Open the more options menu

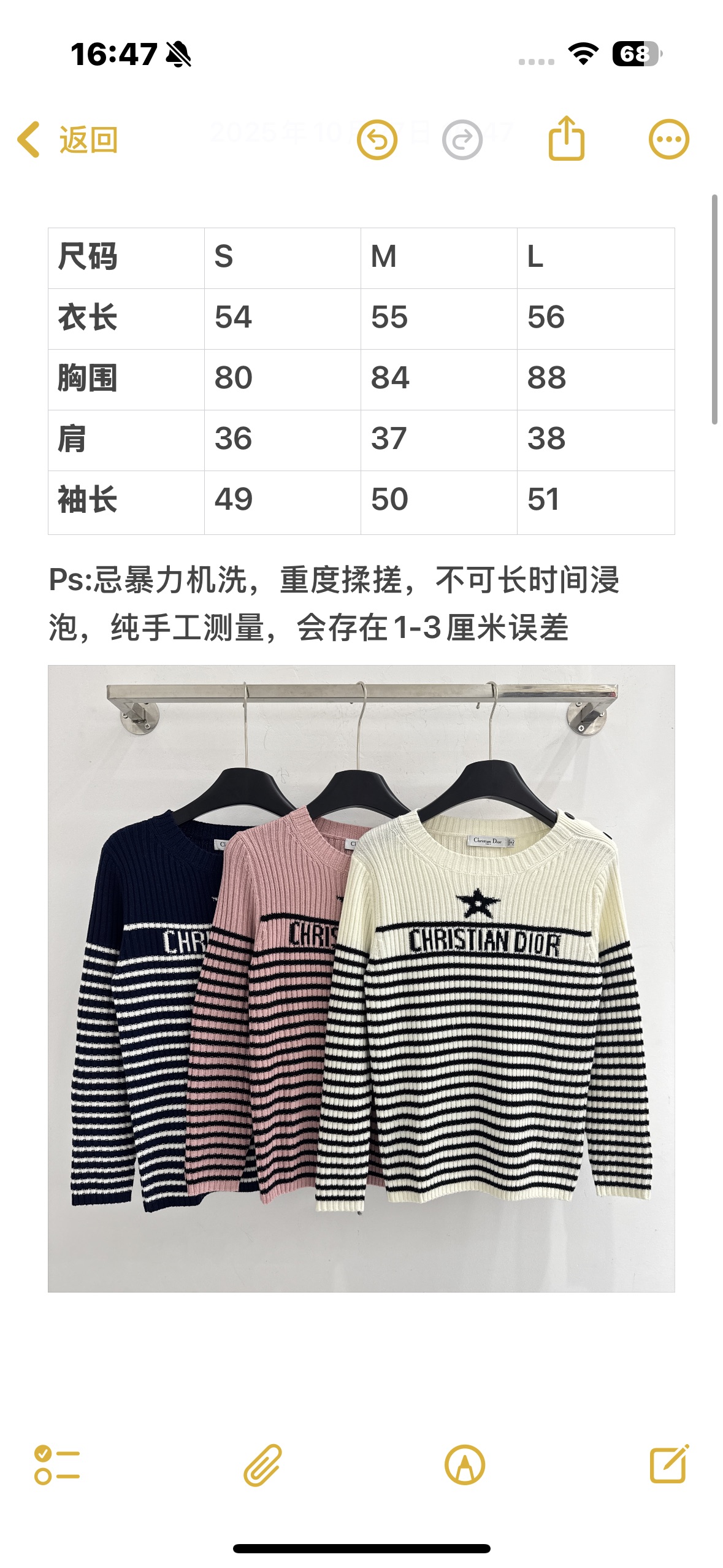pos(668,139)
